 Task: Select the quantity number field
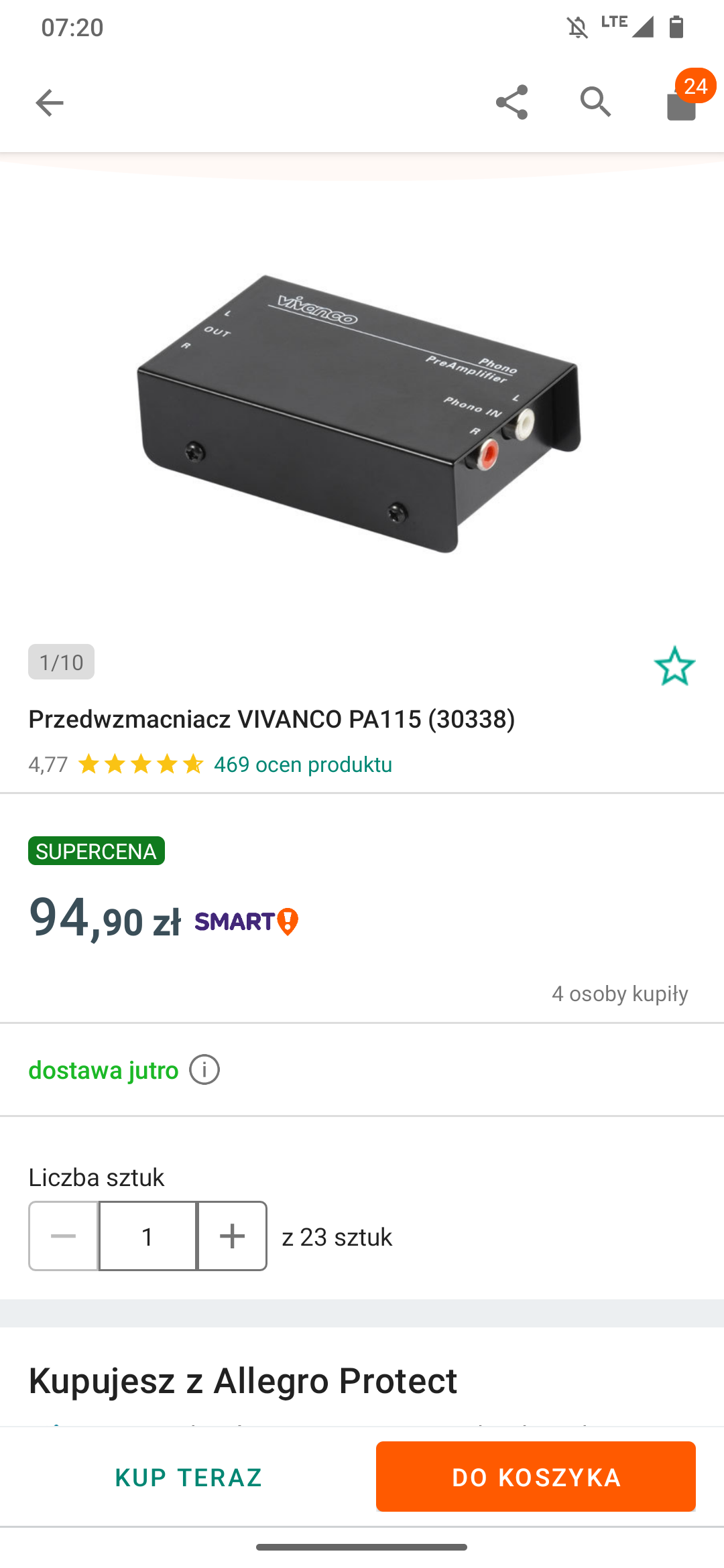[x=147, y=1236]
